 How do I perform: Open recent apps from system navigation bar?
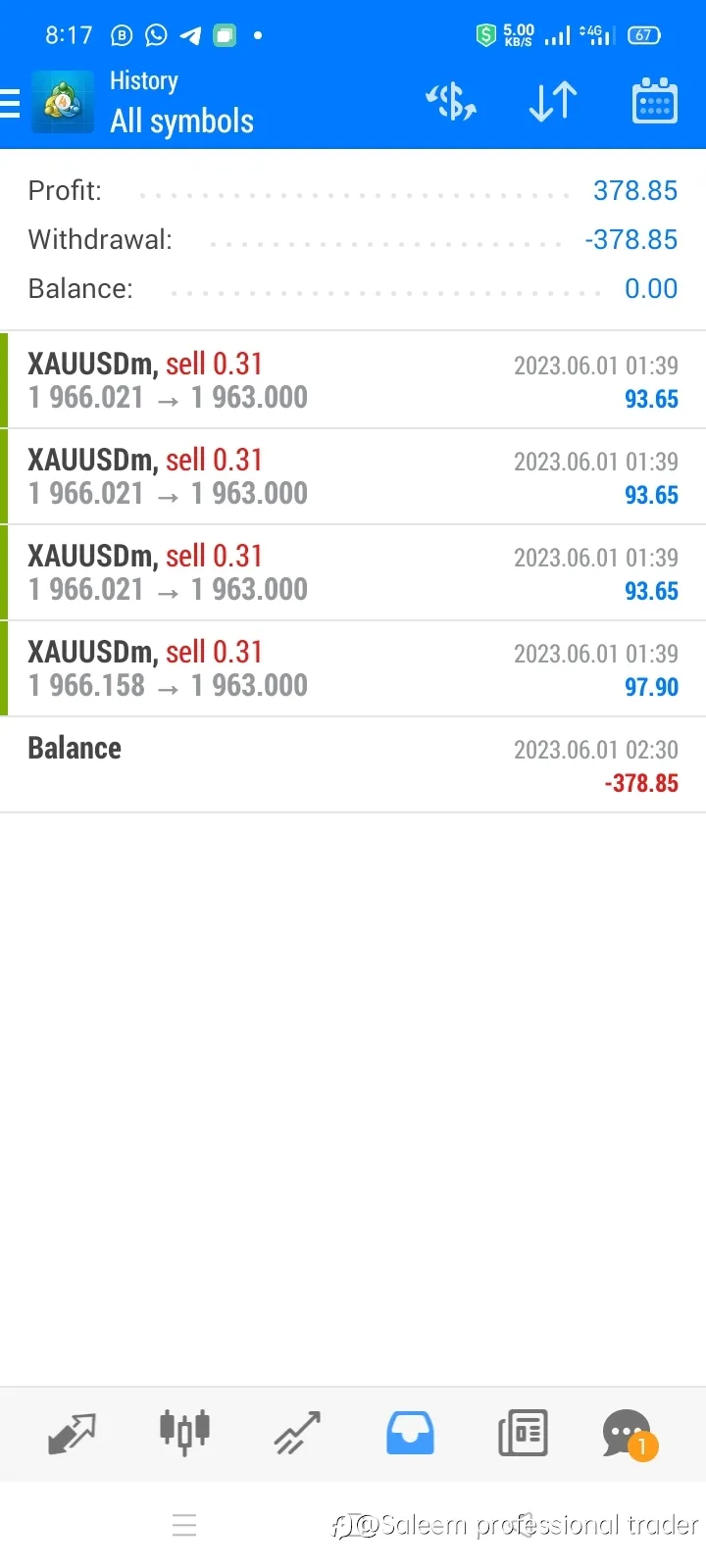(184, 1525)
